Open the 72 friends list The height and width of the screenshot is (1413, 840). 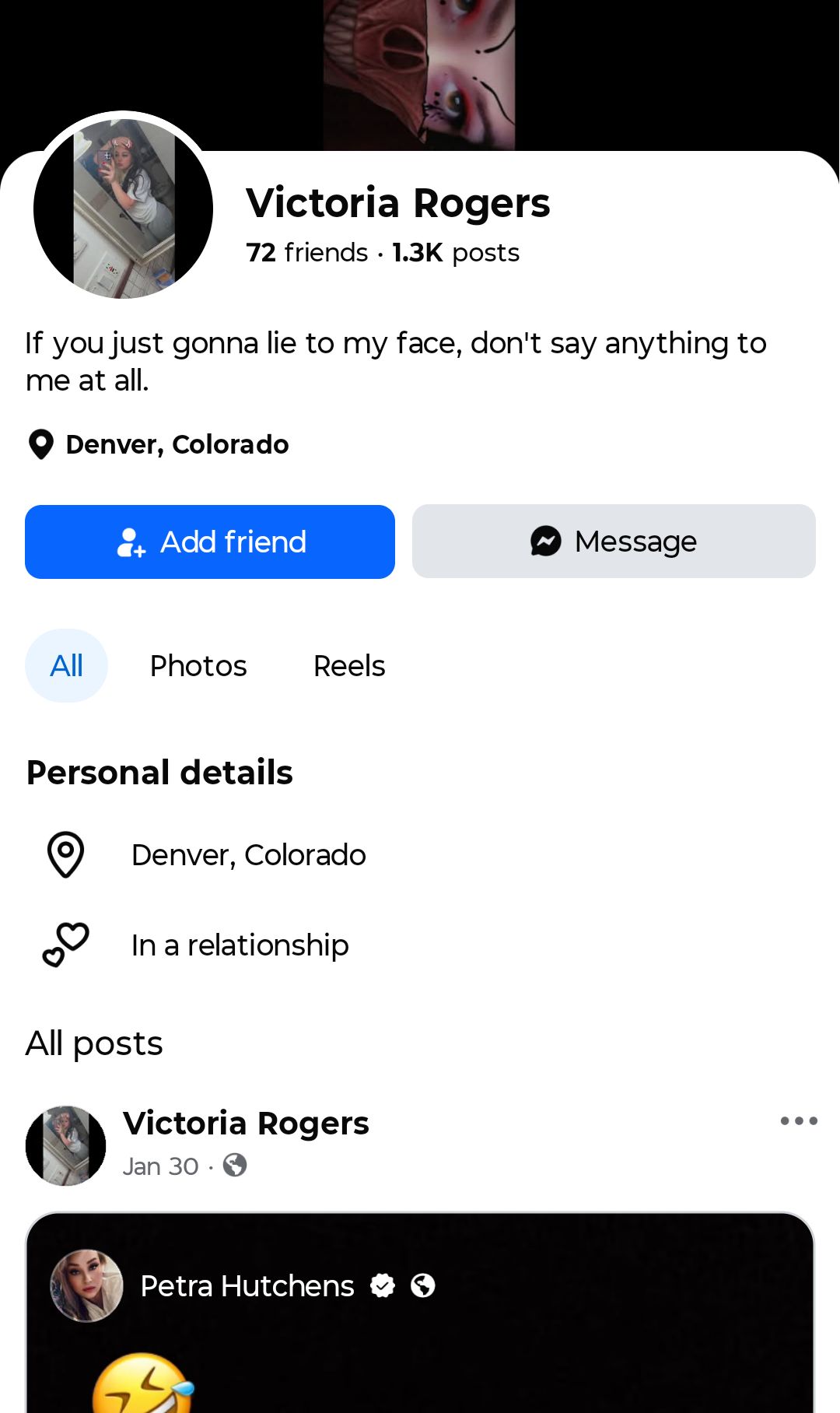(307, 253)
